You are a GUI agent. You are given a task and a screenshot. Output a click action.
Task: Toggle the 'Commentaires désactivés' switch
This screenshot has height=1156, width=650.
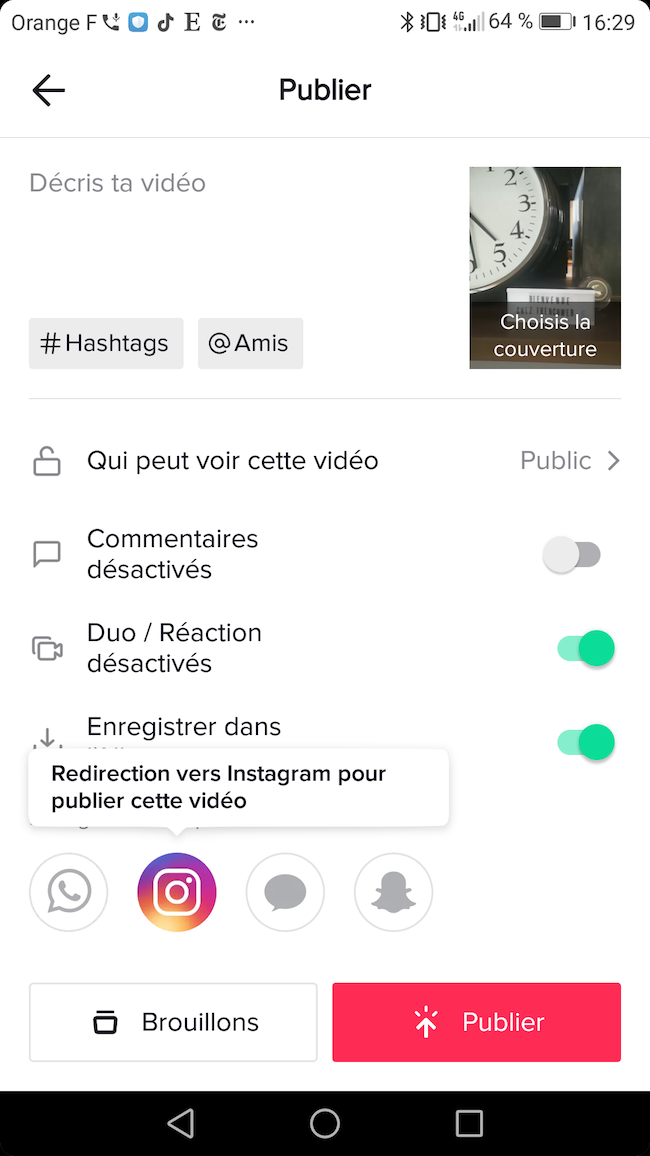tap(572, 555)
